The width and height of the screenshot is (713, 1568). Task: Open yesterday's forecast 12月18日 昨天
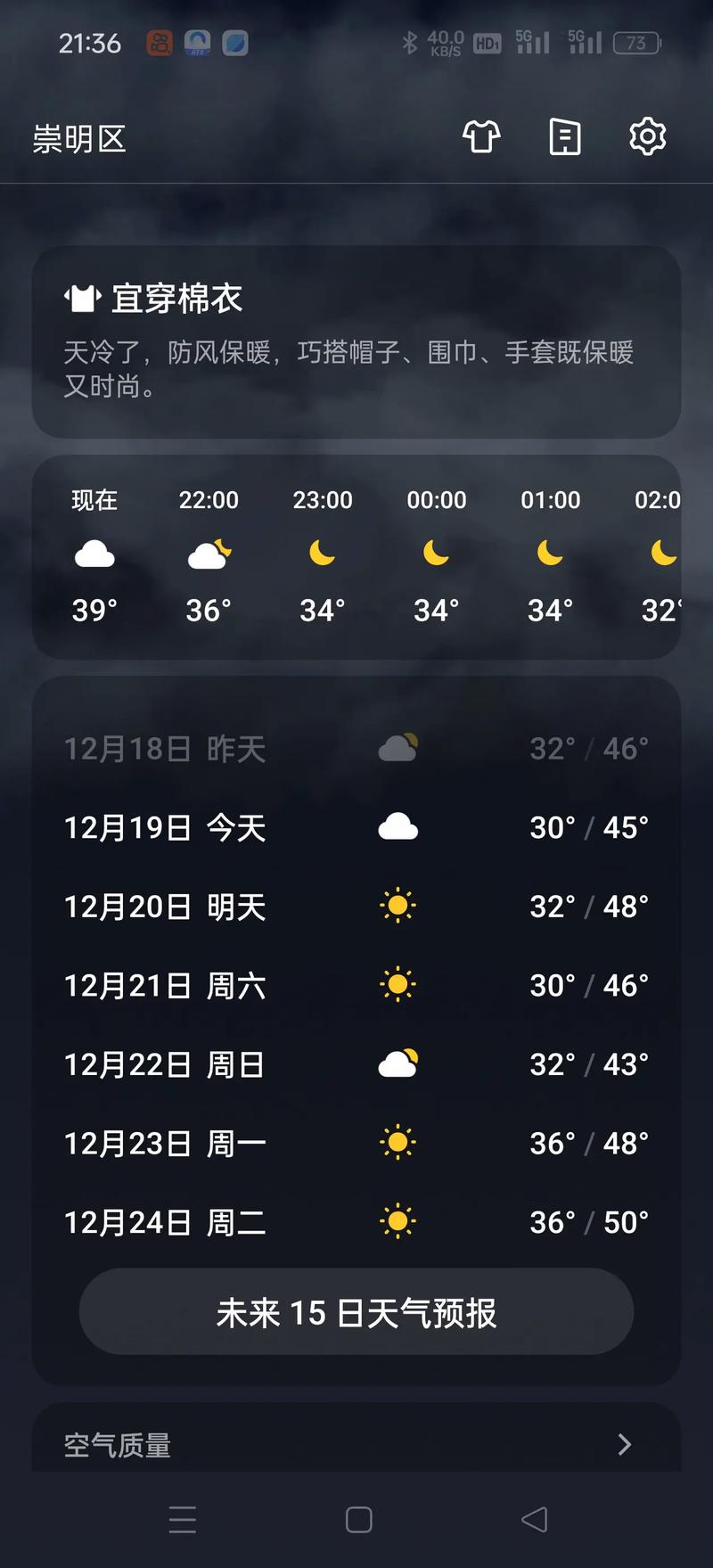click(356, 748)
